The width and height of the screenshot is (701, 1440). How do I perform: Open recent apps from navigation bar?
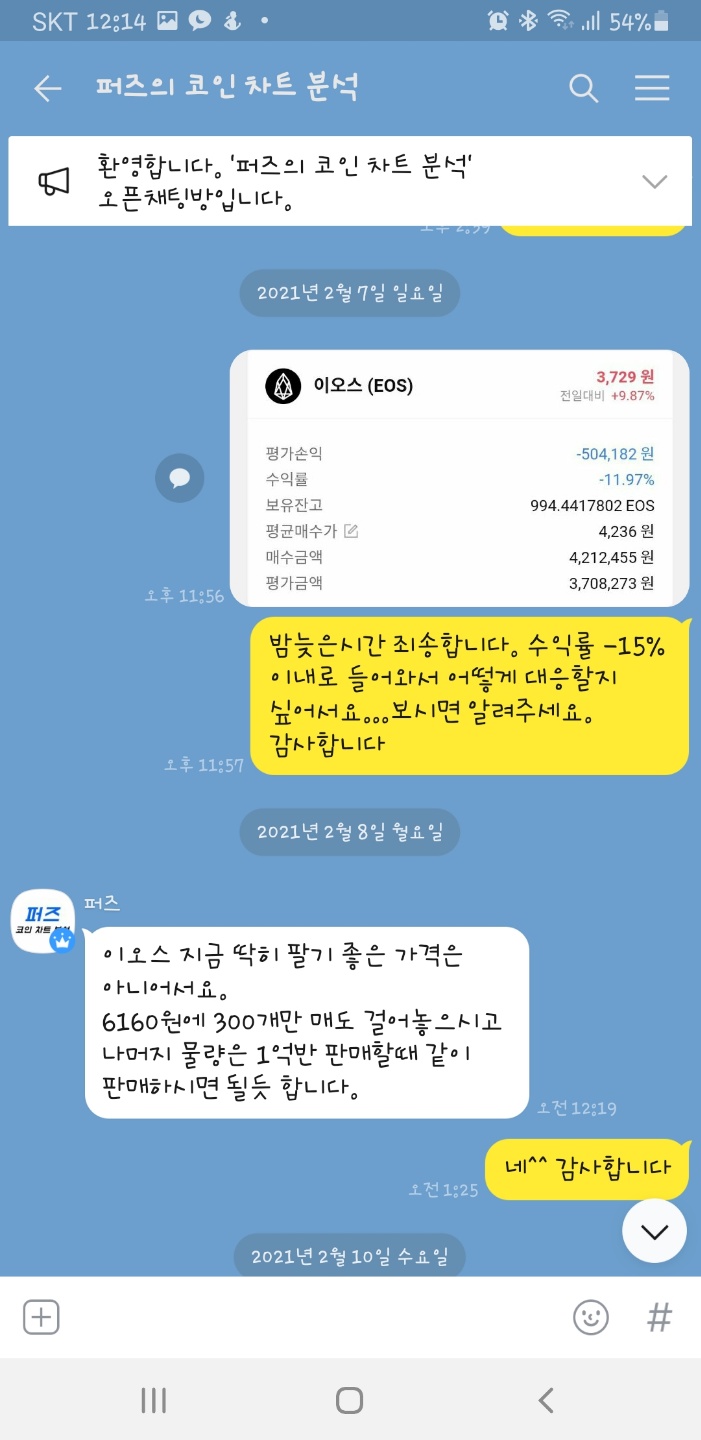point(153,1400)
